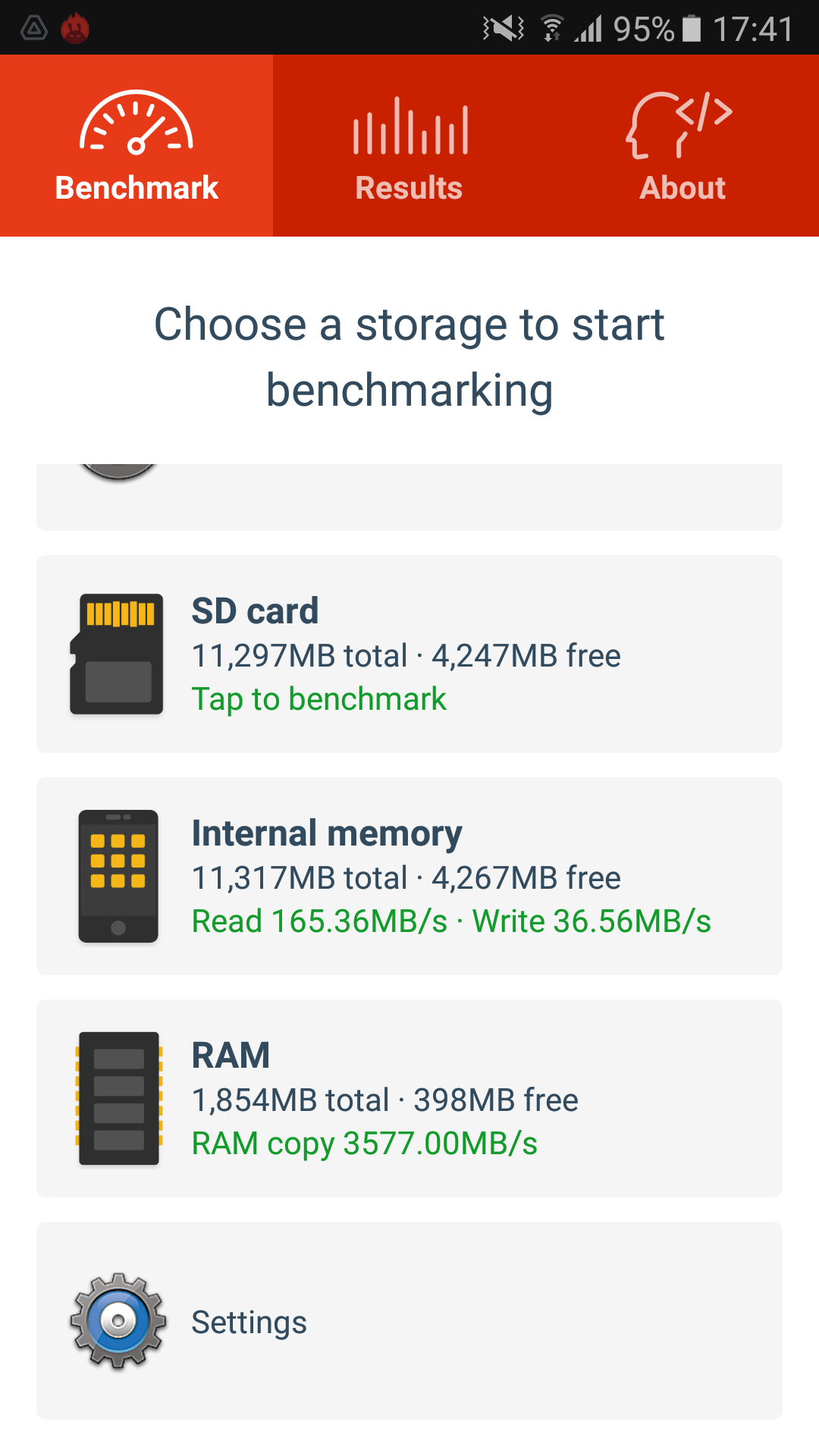Benchmark the SD card storage

(x=409, y=654)
